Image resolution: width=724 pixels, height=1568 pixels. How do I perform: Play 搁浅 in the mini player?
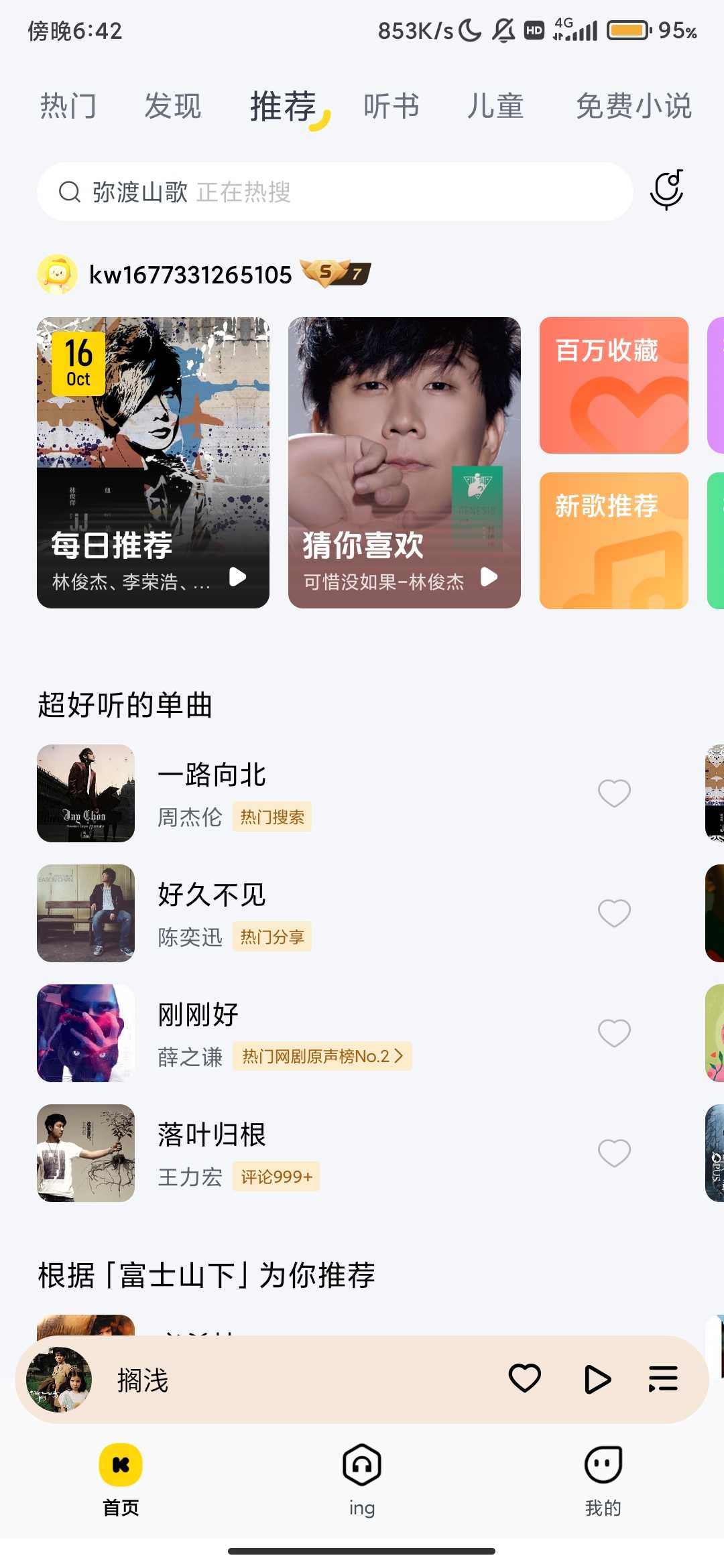(597, 1379)
